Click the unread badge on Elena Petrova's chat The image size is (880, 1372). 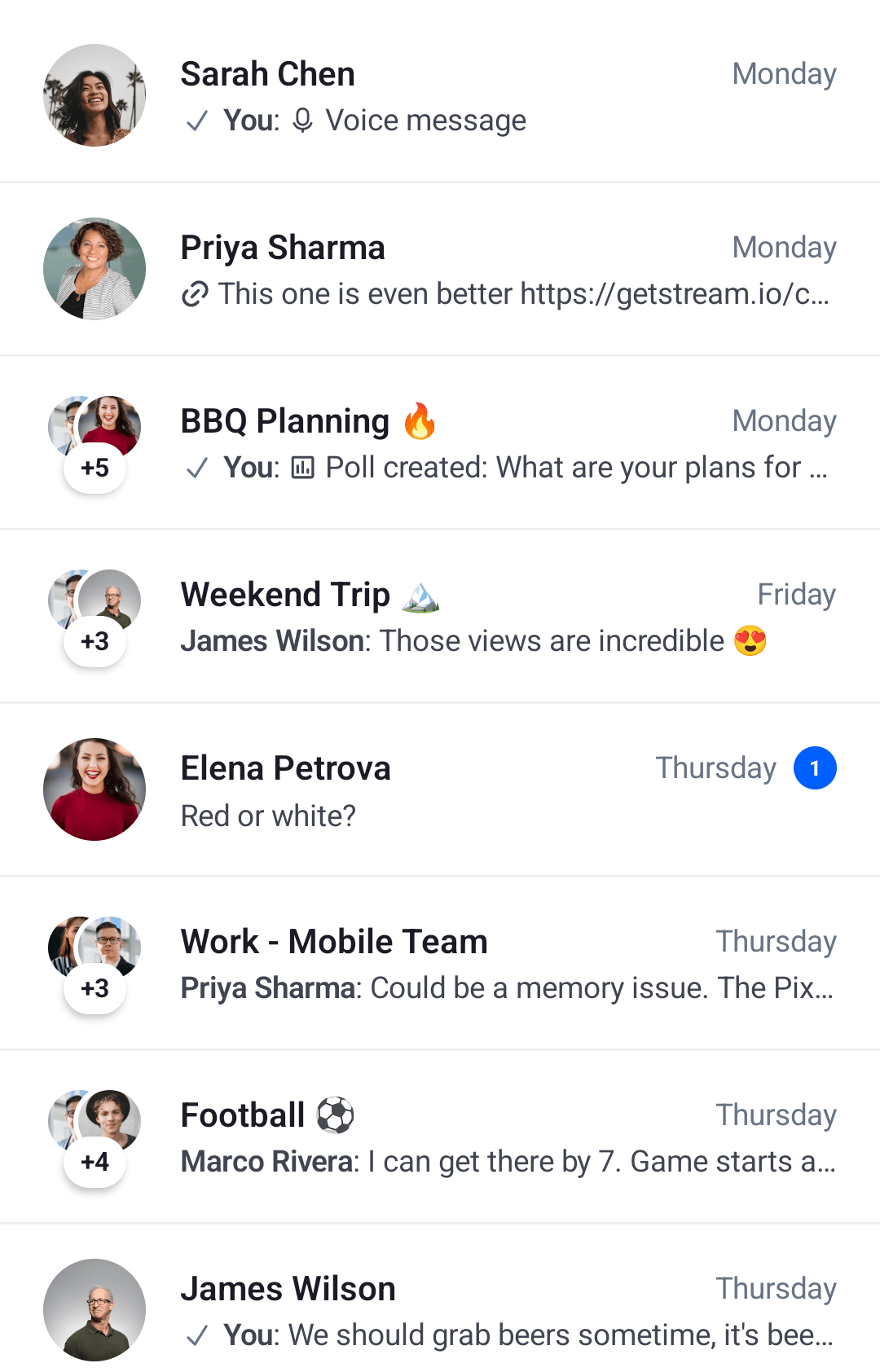813,767
